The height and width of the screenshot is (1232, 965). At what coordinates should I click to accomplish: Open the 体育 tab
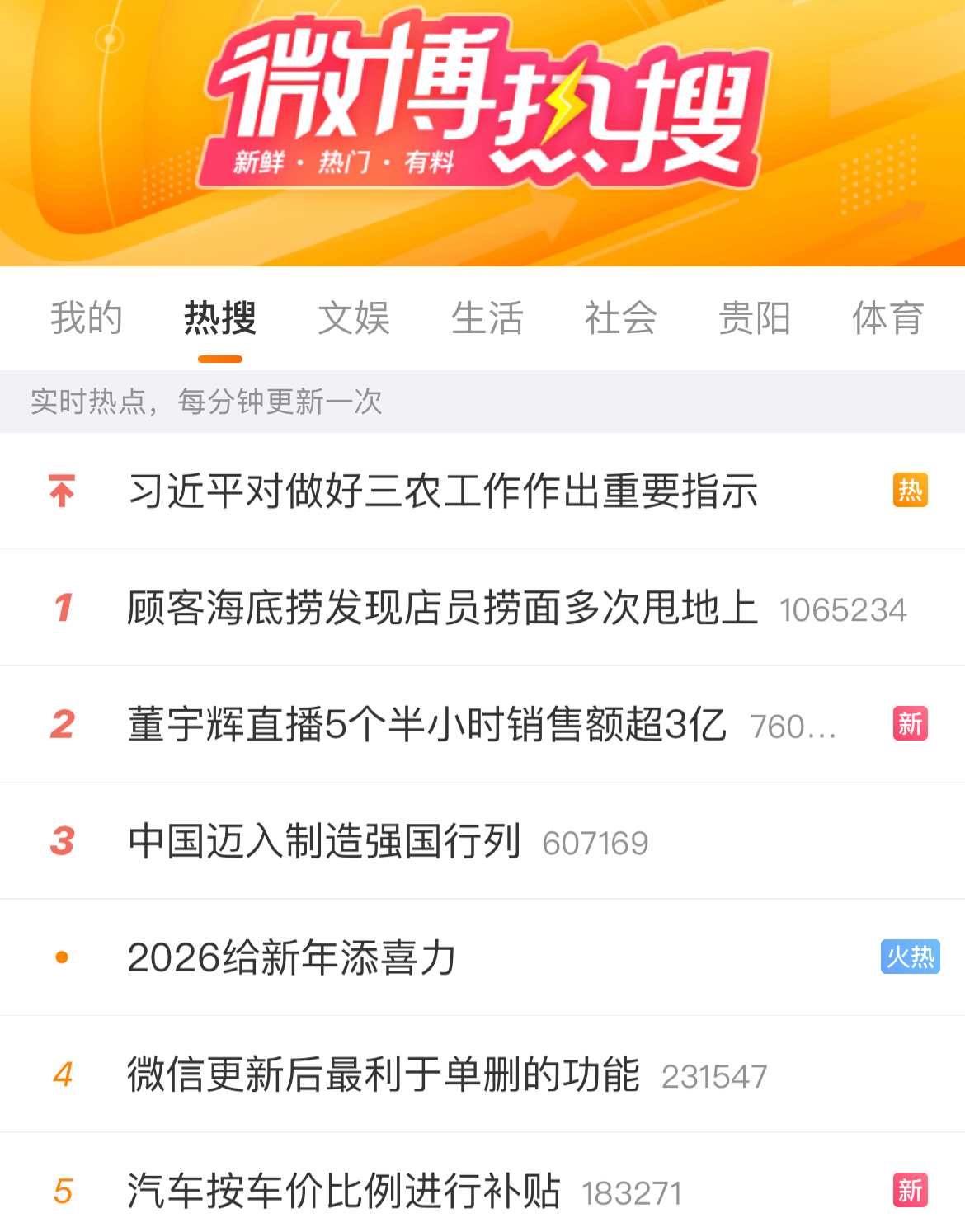click(887, 318)
